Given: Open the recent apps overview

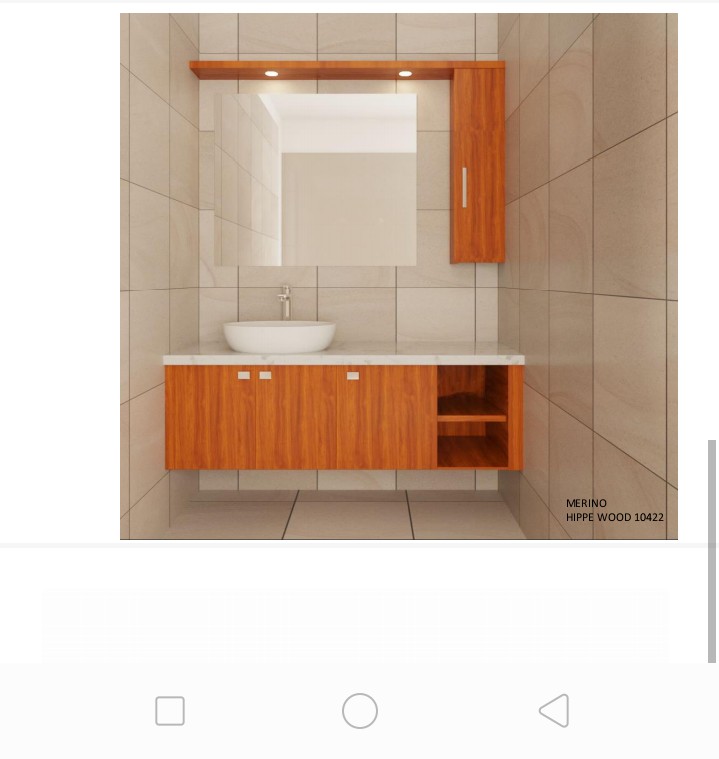Looking at the screenshot, I should click(x=170, y=711).
